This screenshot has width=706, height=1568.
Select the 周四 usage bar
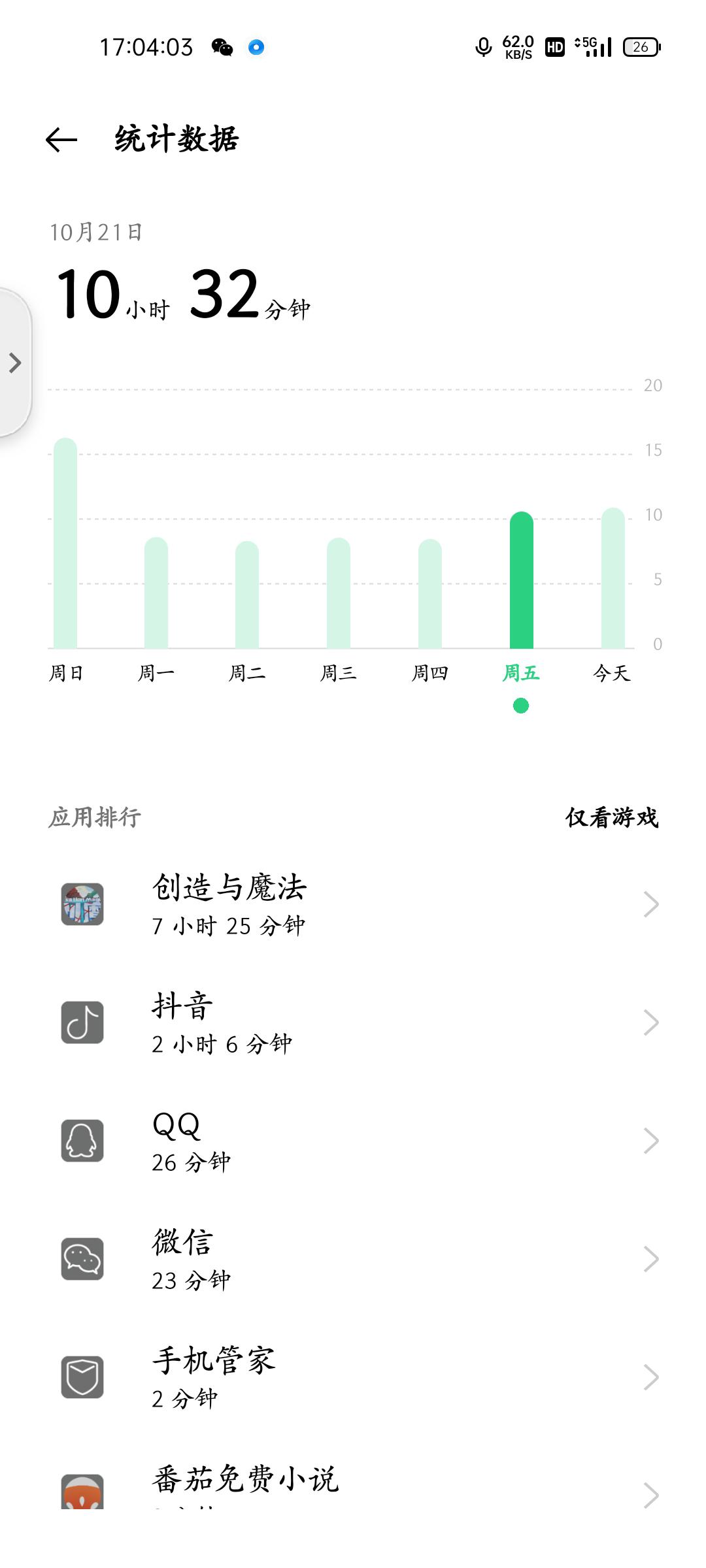point(430,593)
